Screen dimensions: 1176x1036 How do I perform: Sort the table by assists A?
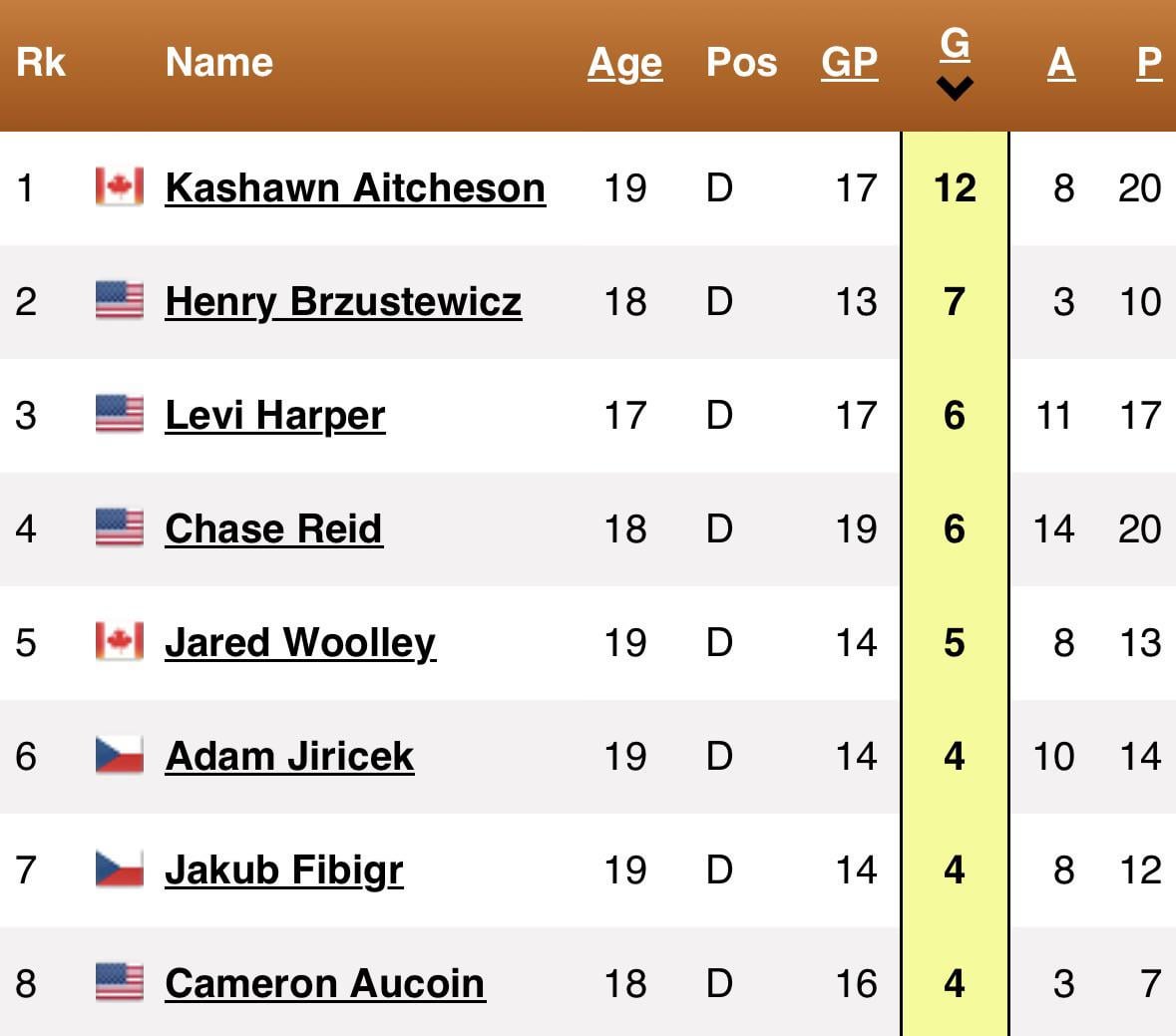(1060, 63)
